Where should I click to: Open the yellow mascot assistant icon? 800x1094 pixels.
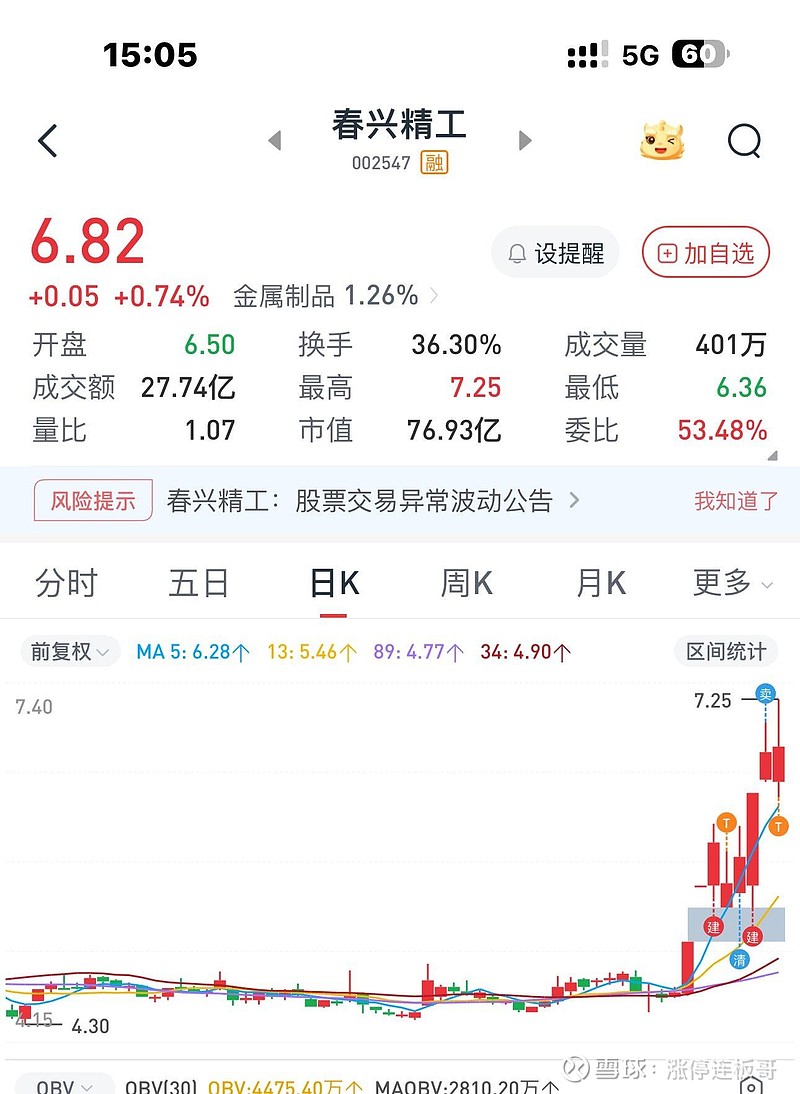[x=663, y=141]
